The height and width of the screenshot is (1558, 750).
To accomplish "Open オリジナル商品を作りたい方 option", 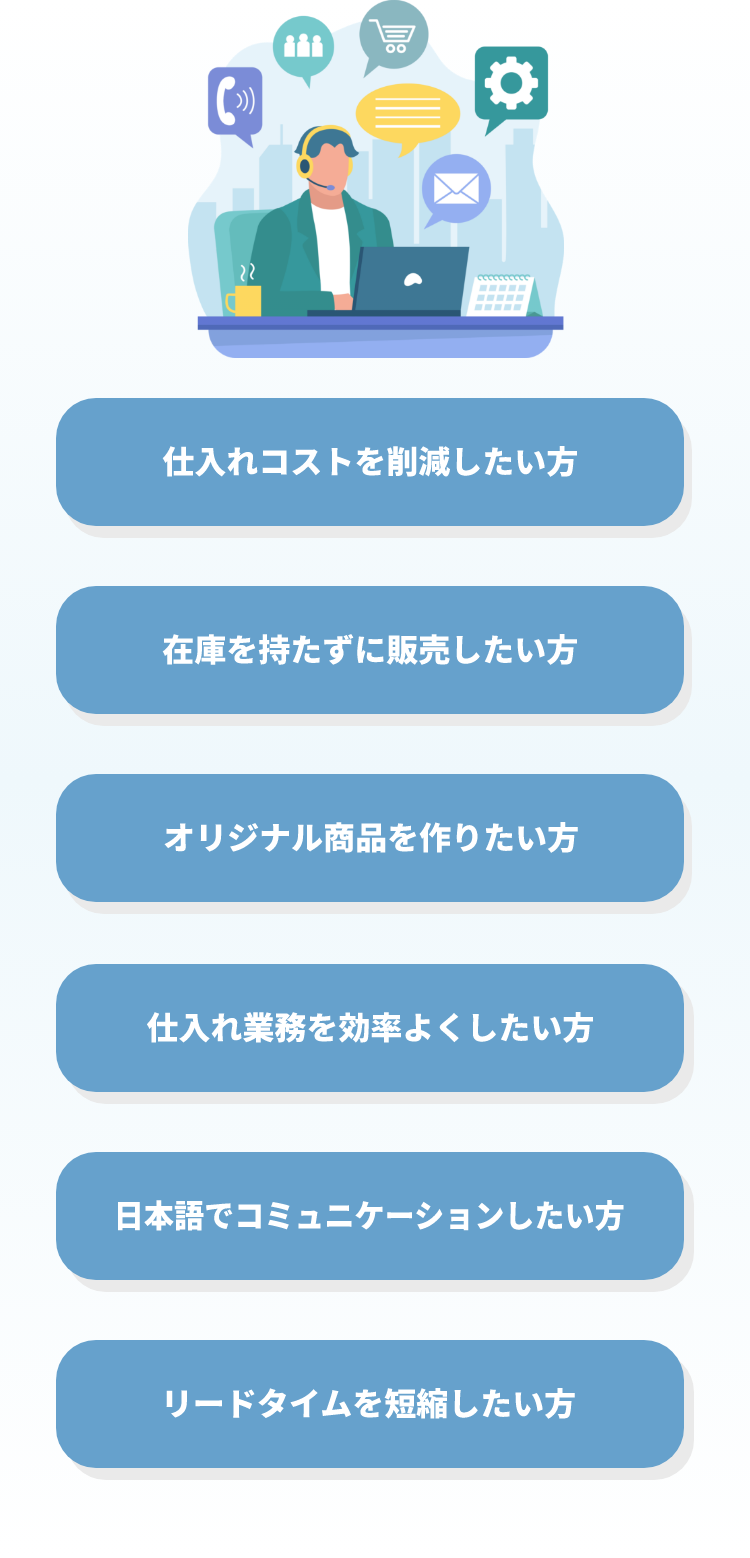I will click(370, 838).
